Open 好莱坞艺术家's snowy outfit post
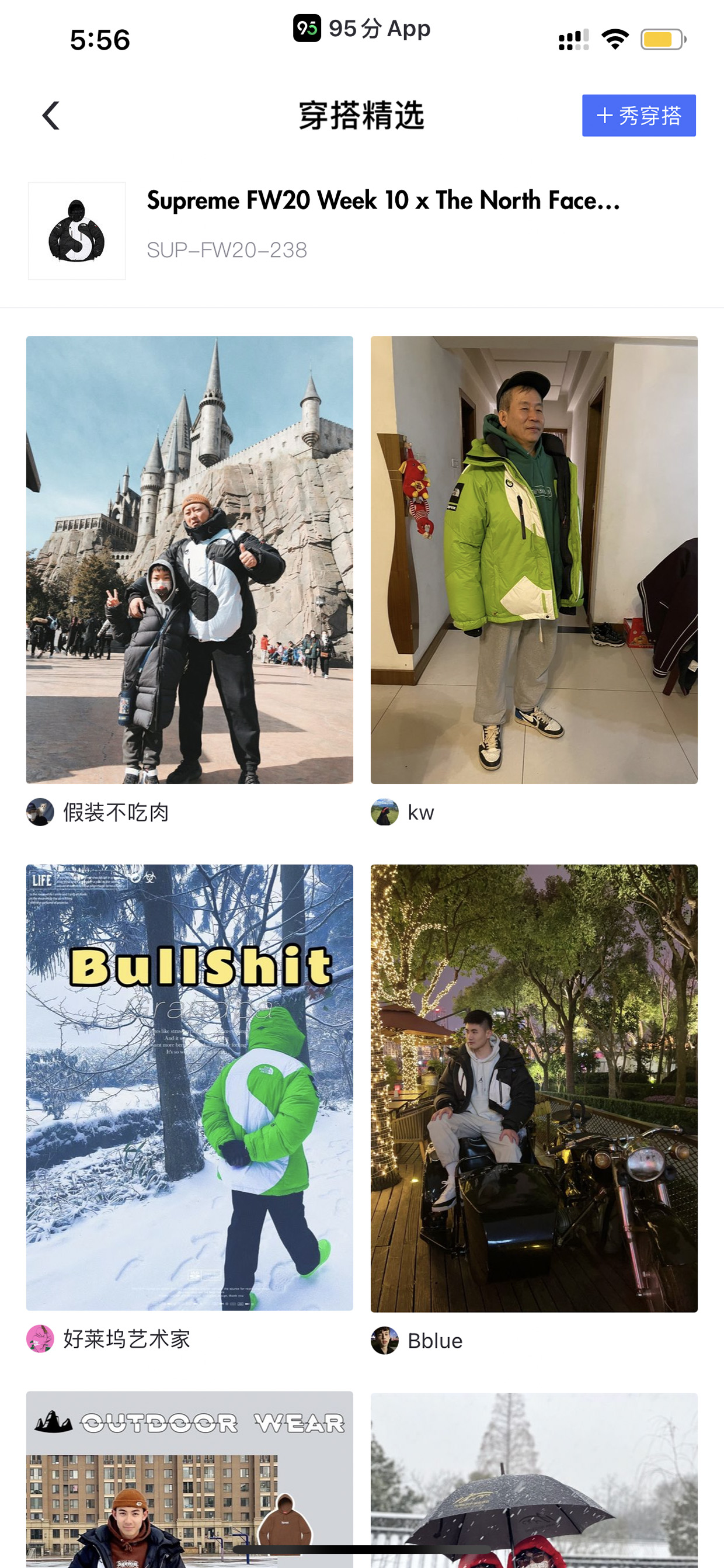The height and width of the screenshot is (1568, 724). pyautogui.click(x=189, y=1087)
